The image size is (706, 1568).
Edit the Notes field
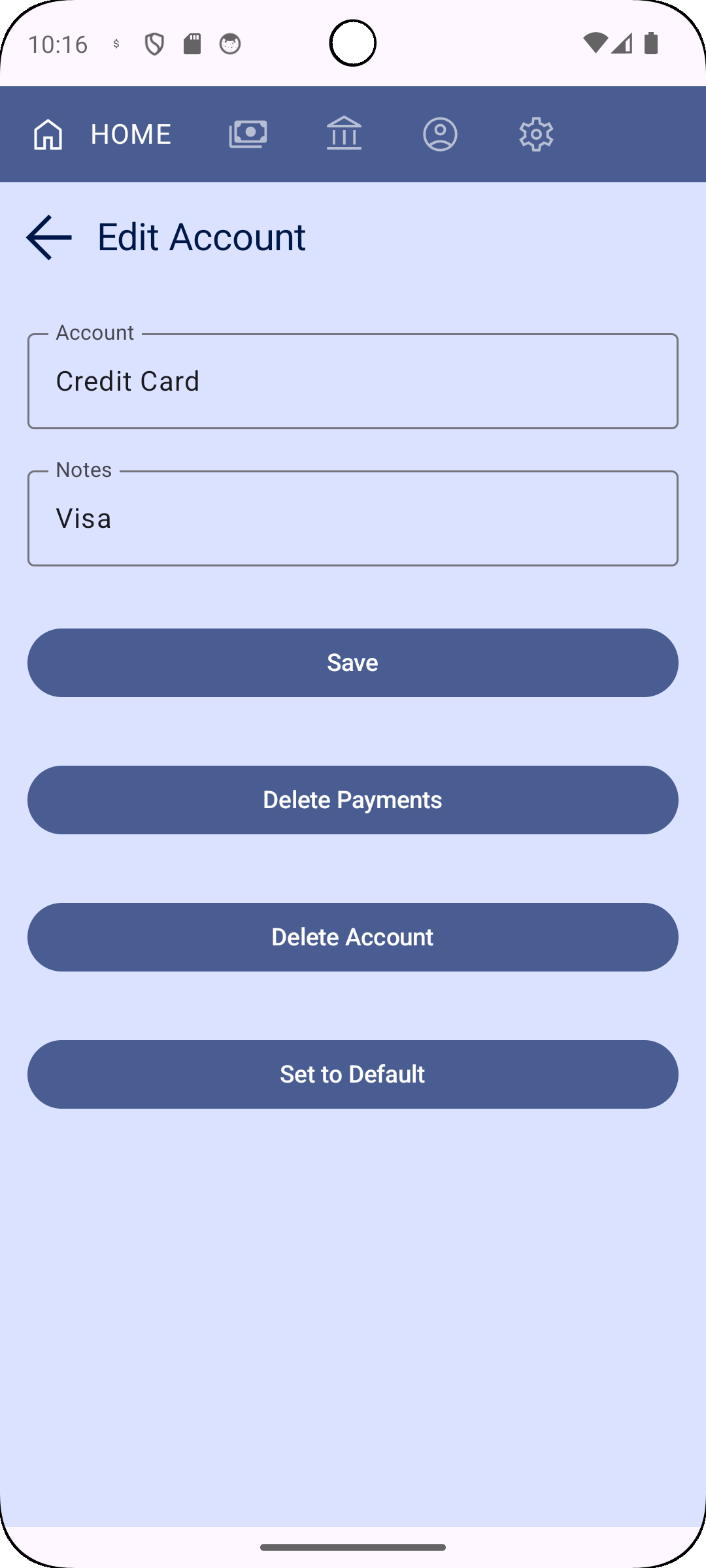(x=353, y=519)
